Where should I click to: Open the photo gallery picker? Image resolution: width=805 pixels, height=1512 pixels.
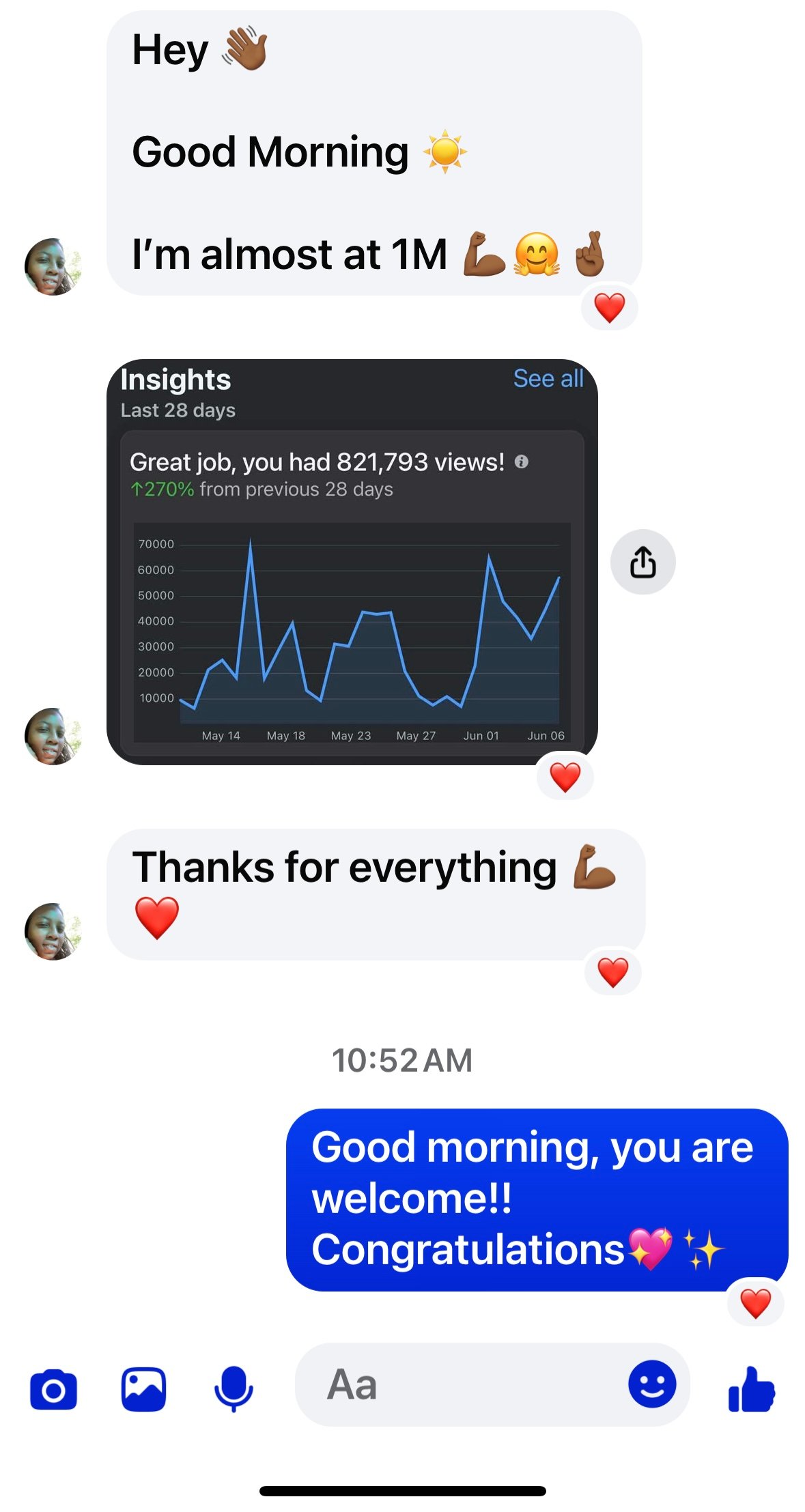(143, 1389)
